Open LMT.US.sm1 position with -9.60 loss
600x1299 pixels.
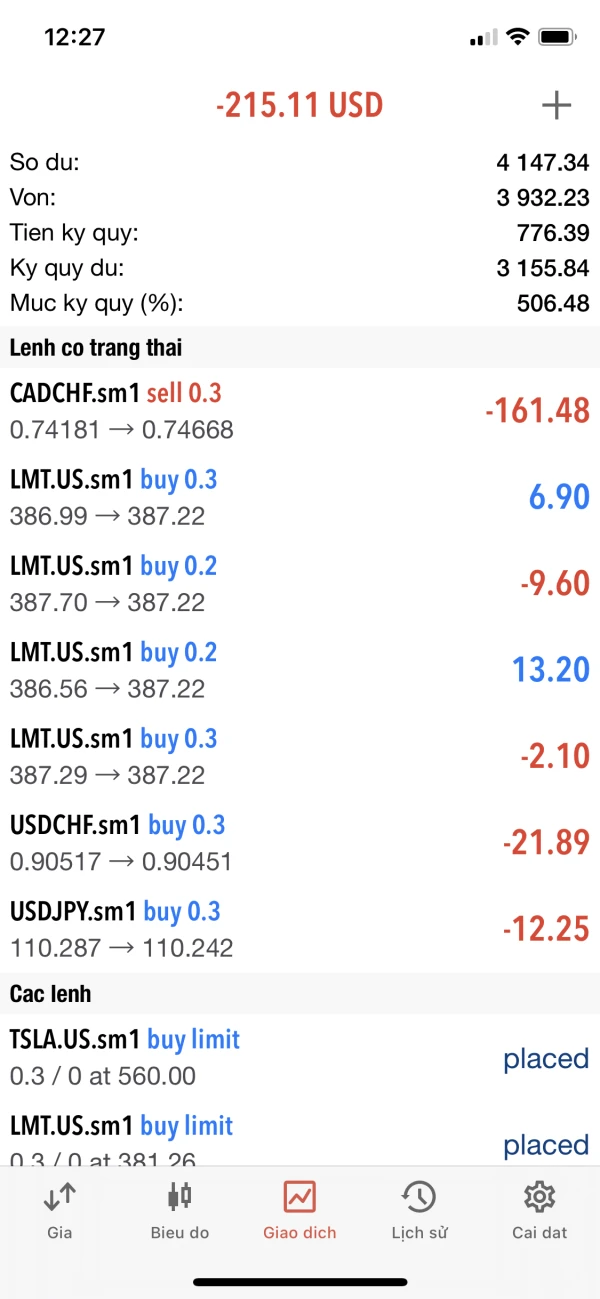(300, 584)
